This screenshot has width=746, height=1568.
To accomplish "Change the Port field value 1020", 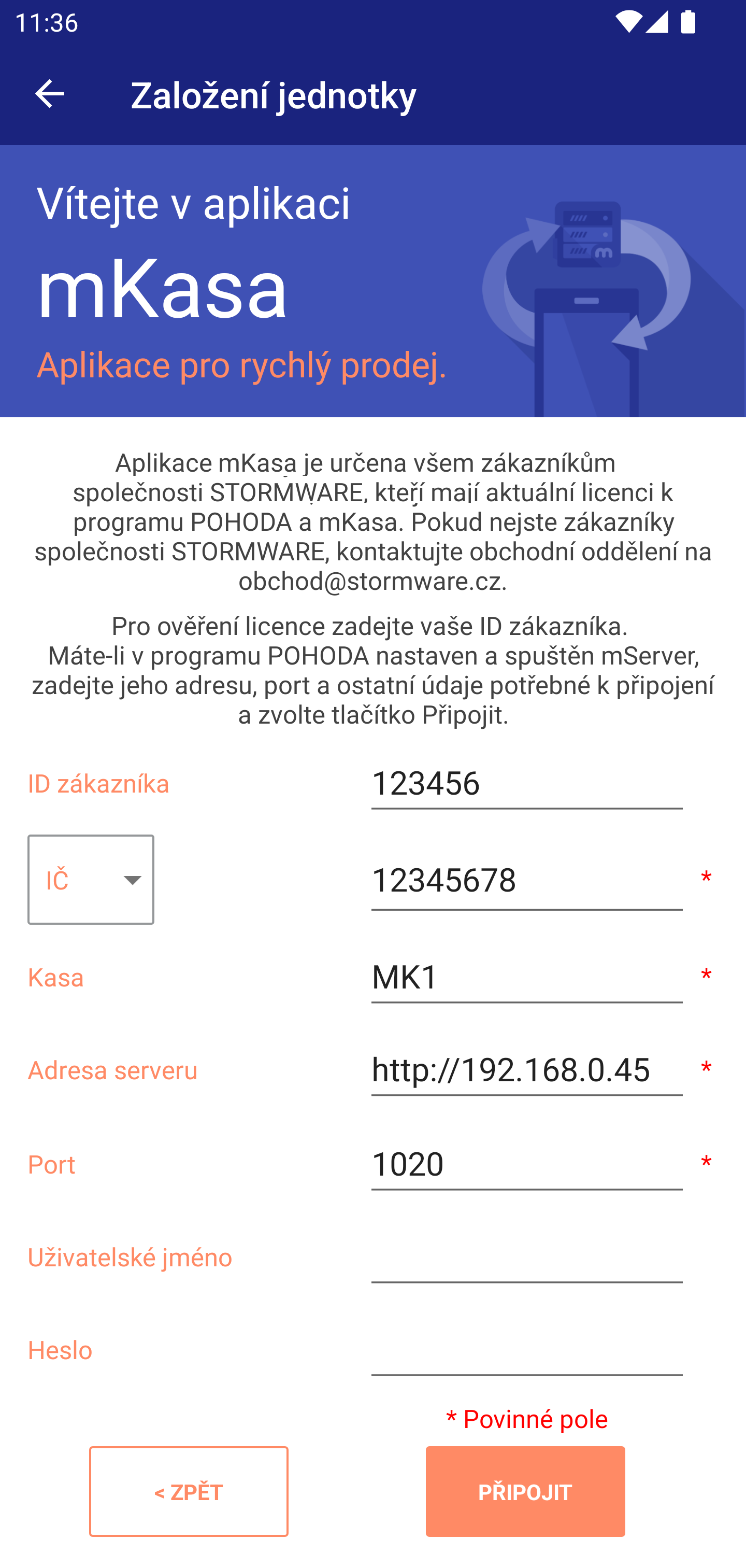I will 526,1164.
